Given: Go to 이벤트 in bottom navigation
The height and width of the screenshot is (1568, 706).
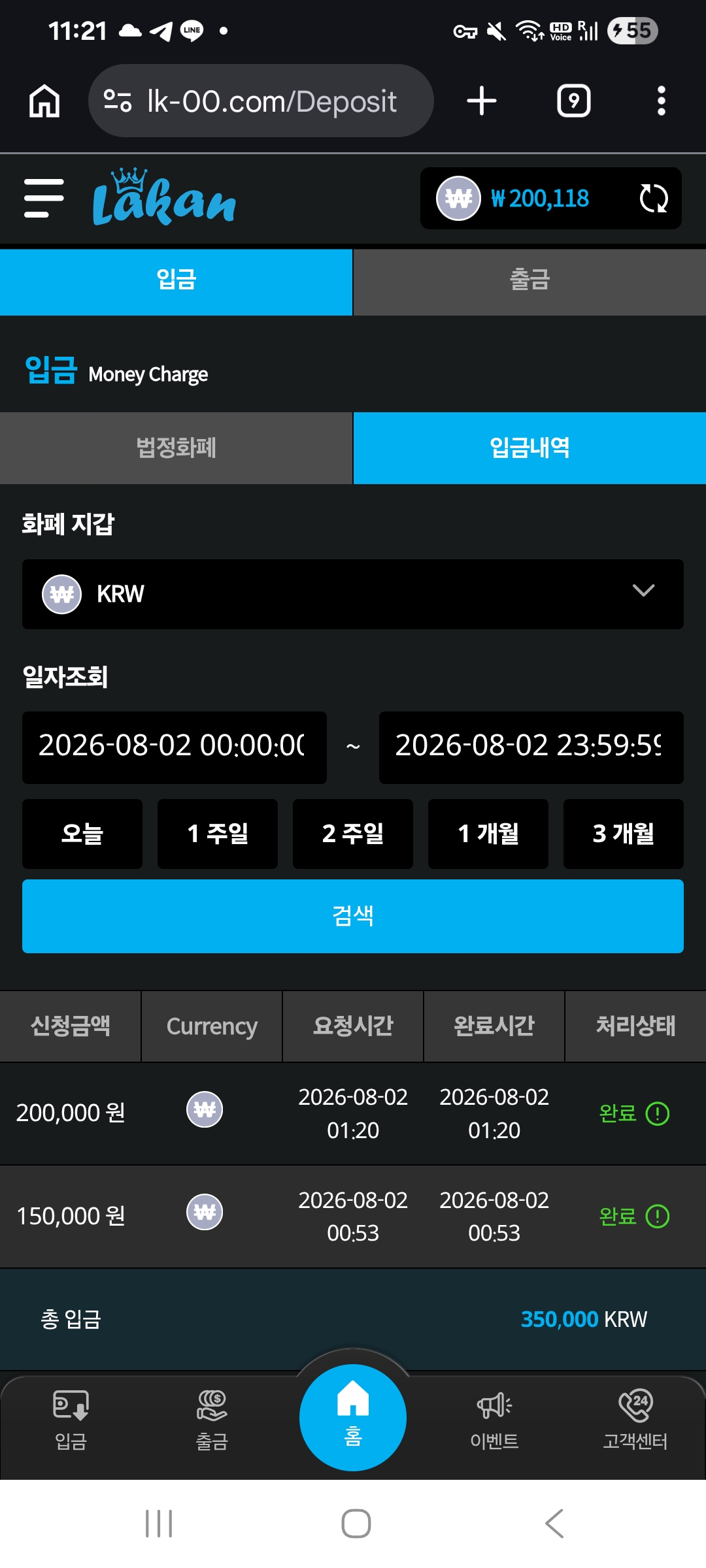Looking at the screenshot, I should 494,1420.
